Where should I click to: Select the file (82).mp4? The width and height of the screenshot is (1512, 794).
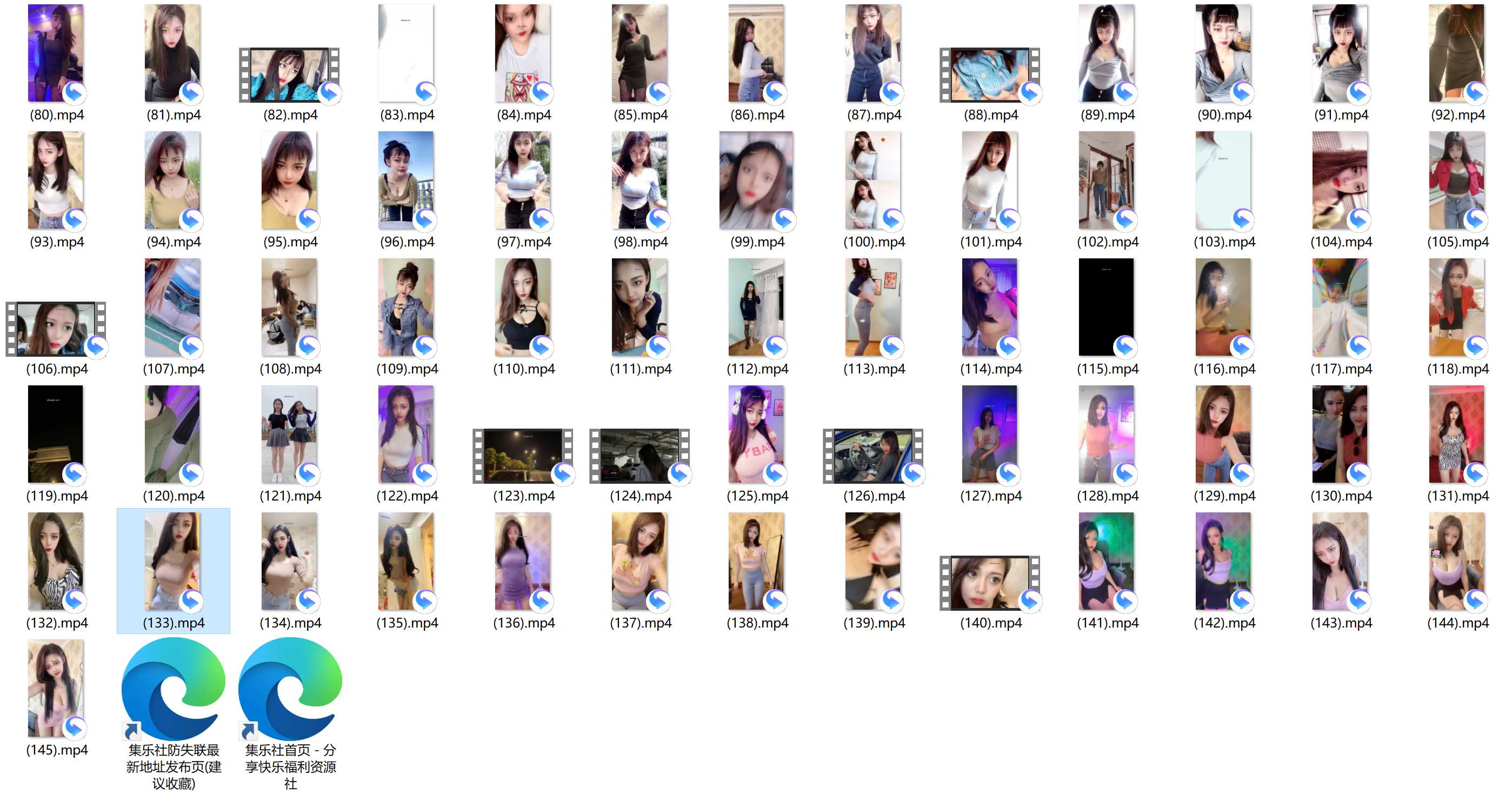(289, 75)
